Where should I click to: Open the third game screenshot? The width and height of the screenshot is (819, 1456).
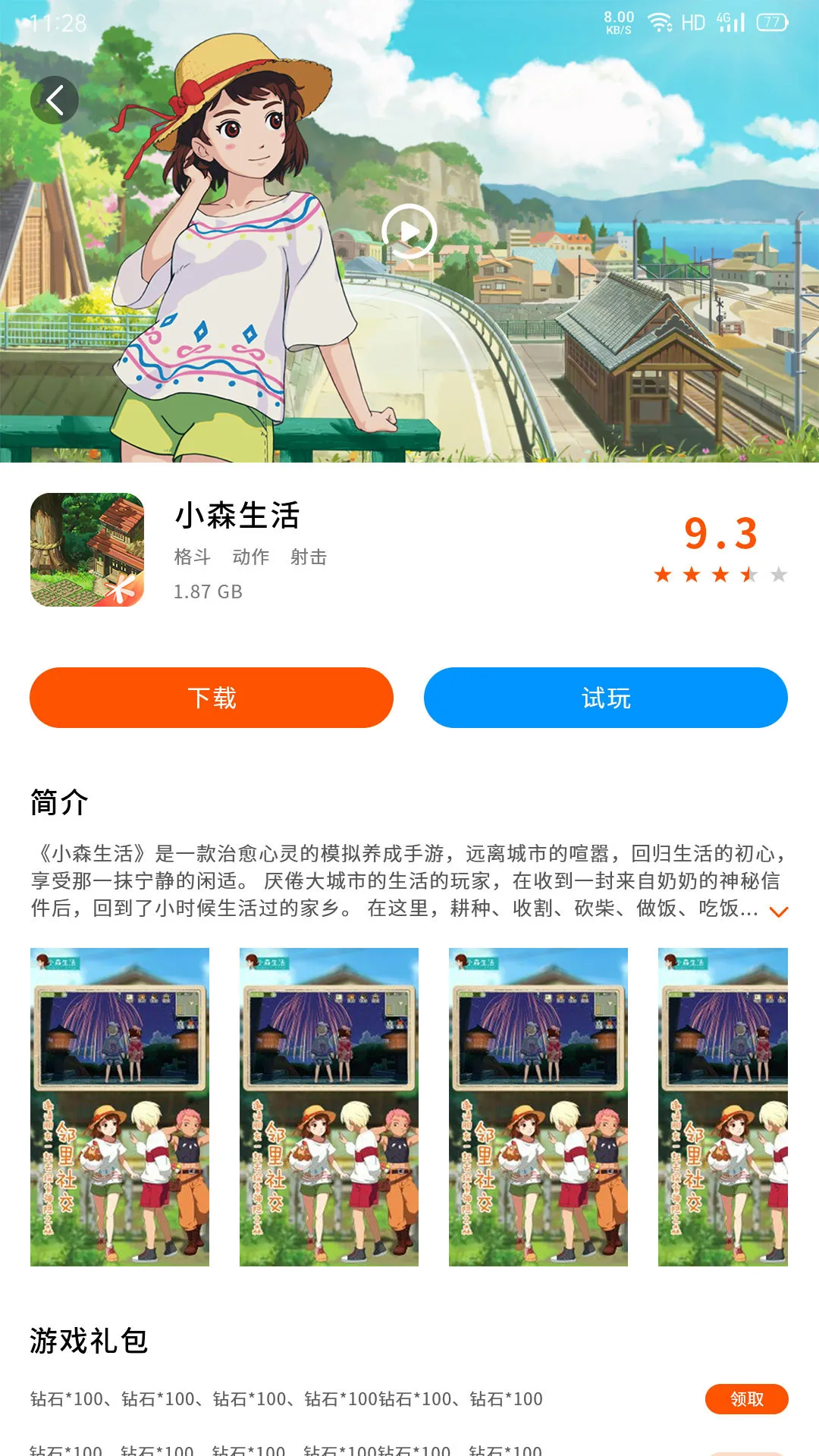click(x=538, y=1107)
